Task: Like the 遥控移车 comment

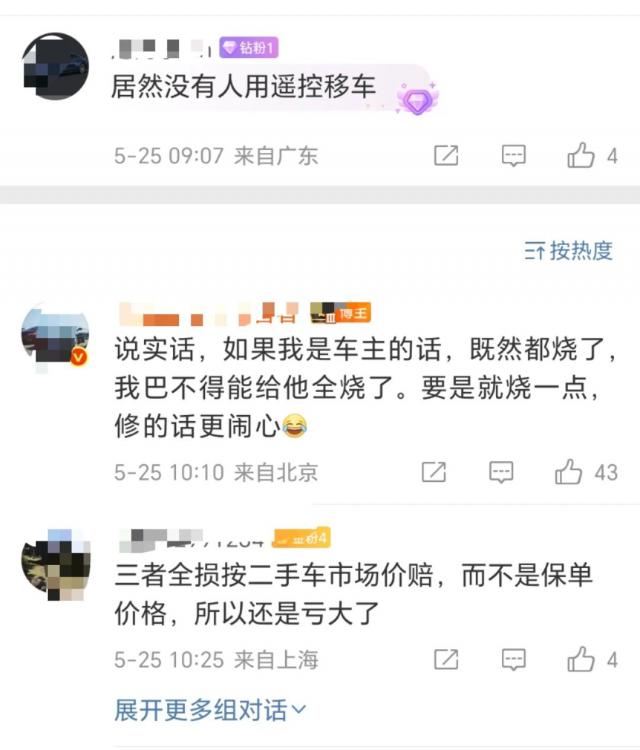Action: click(x=581, y=156)
